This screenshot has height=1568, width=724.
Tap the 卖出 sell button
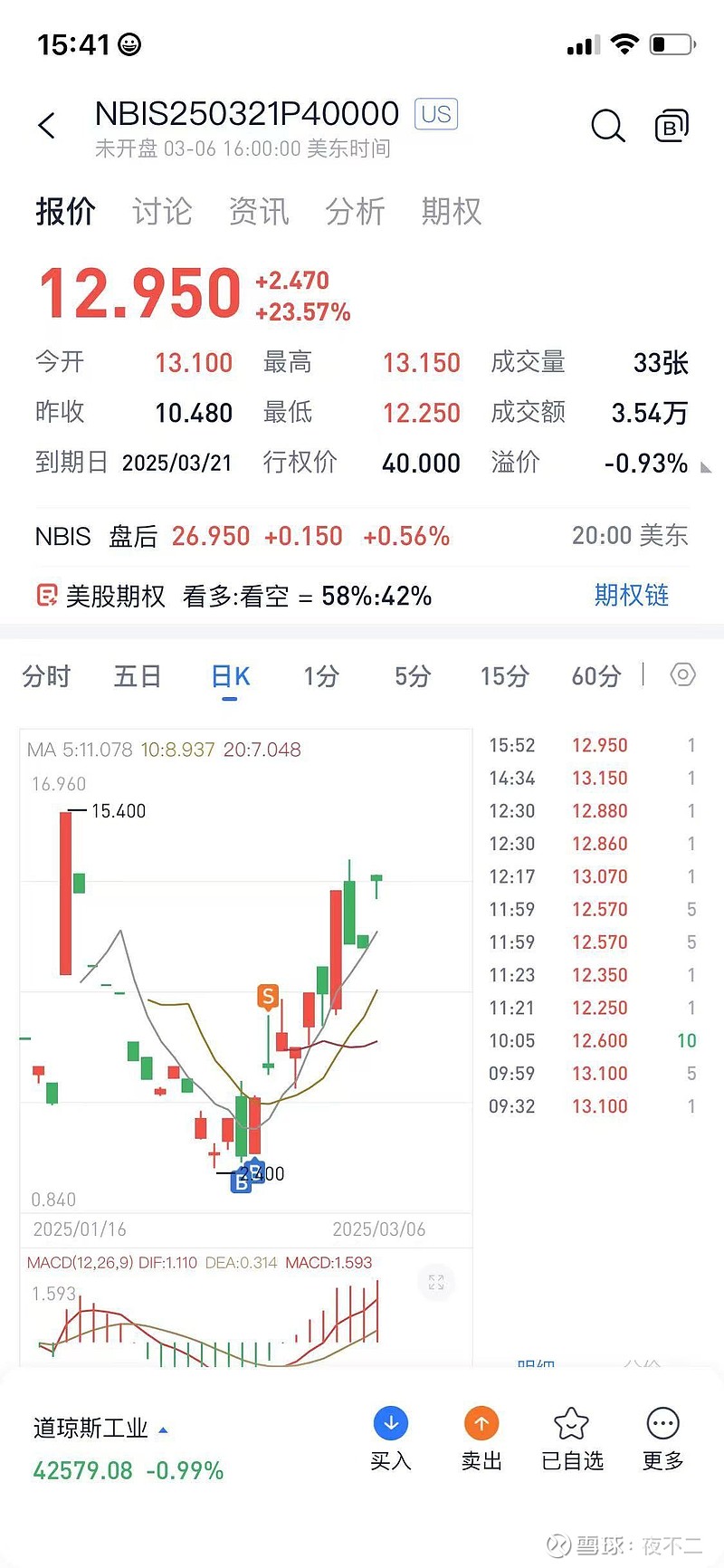[x=481, y=1439]
